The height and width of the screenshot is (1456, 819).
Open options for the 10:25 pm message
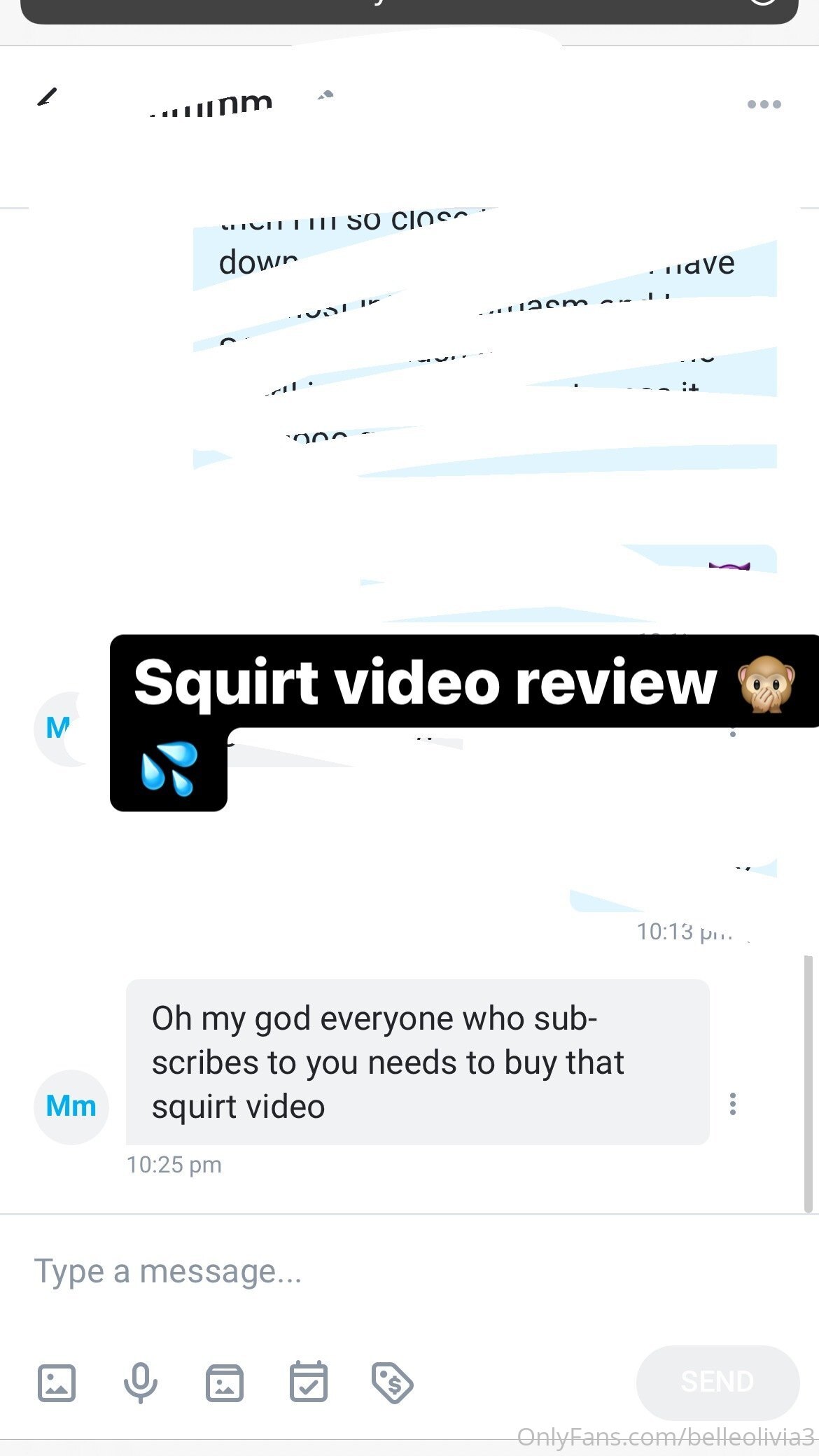[733, 1104]
